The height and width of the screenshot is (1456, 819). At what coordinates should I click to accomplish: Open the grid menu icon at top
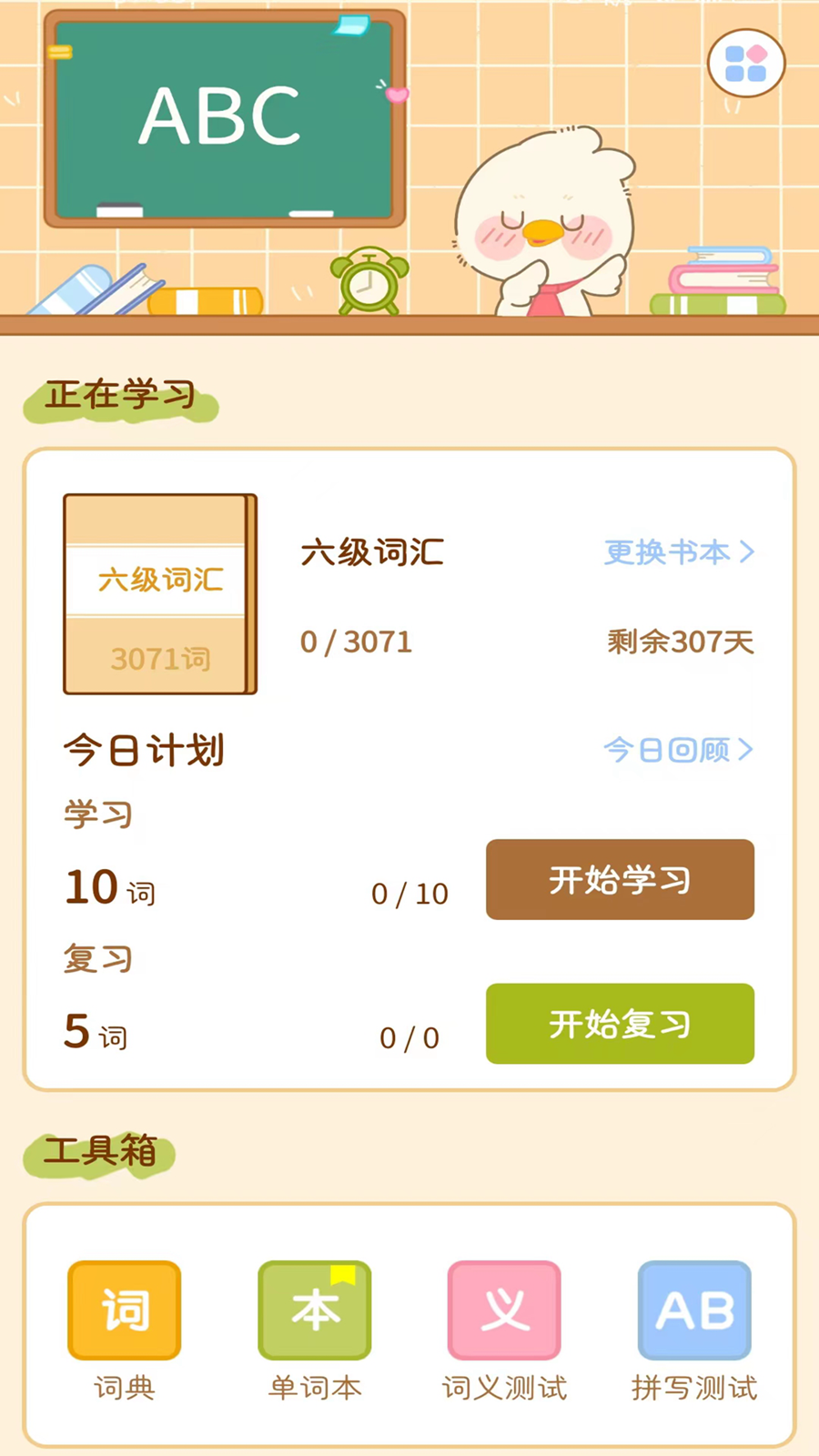(x=746, y=63)
